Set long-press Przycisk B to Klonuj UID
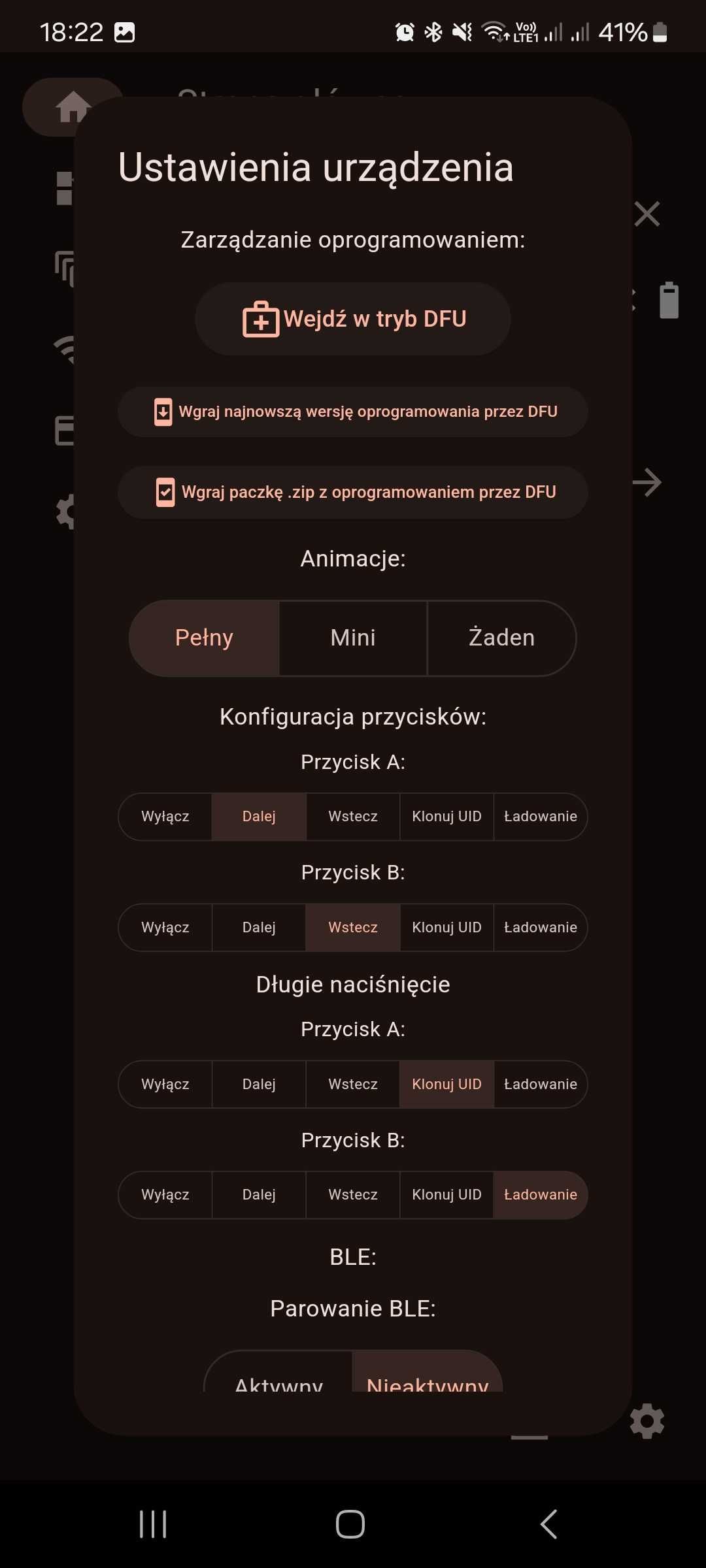This screenshot has height=1568, width=706. (446, 1195)
